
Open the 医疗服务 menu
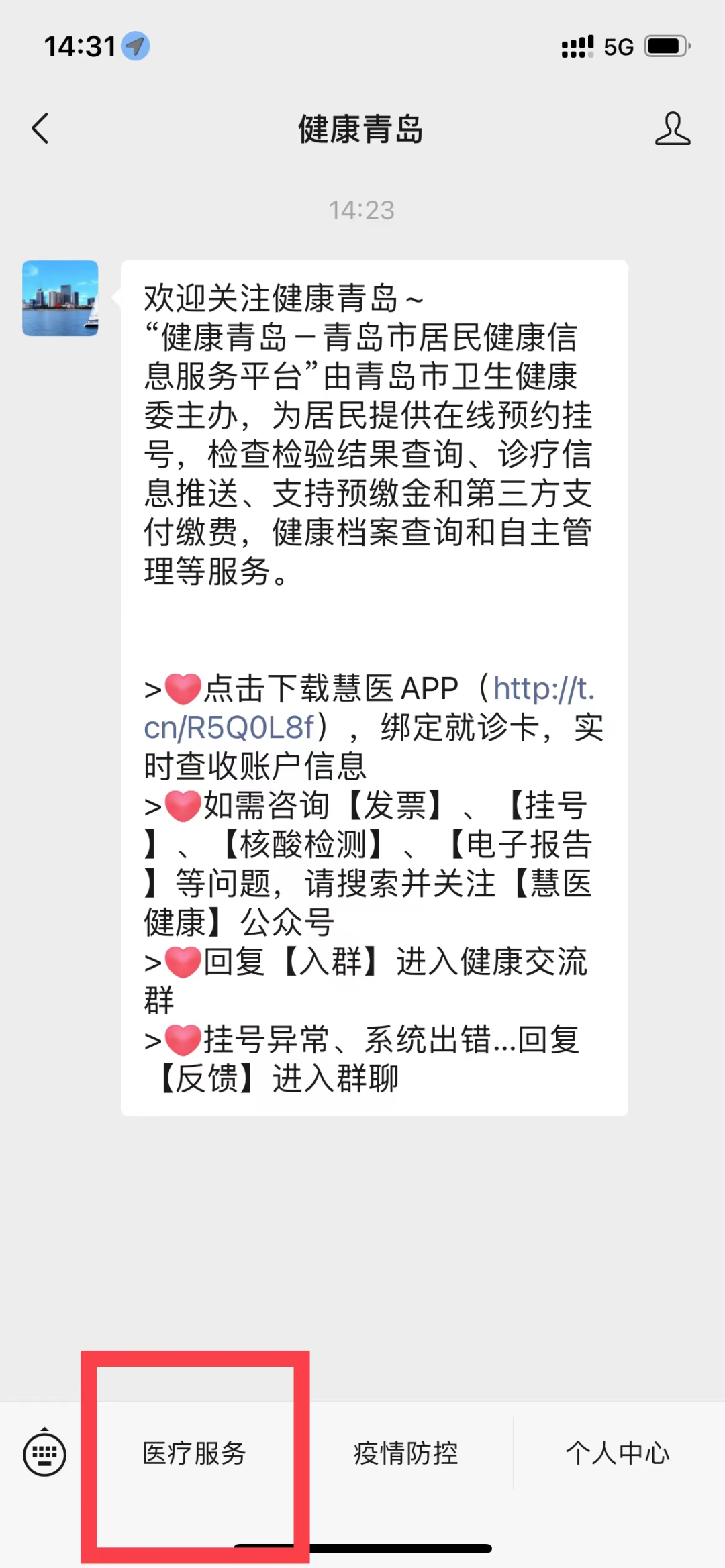(195, 1453)
